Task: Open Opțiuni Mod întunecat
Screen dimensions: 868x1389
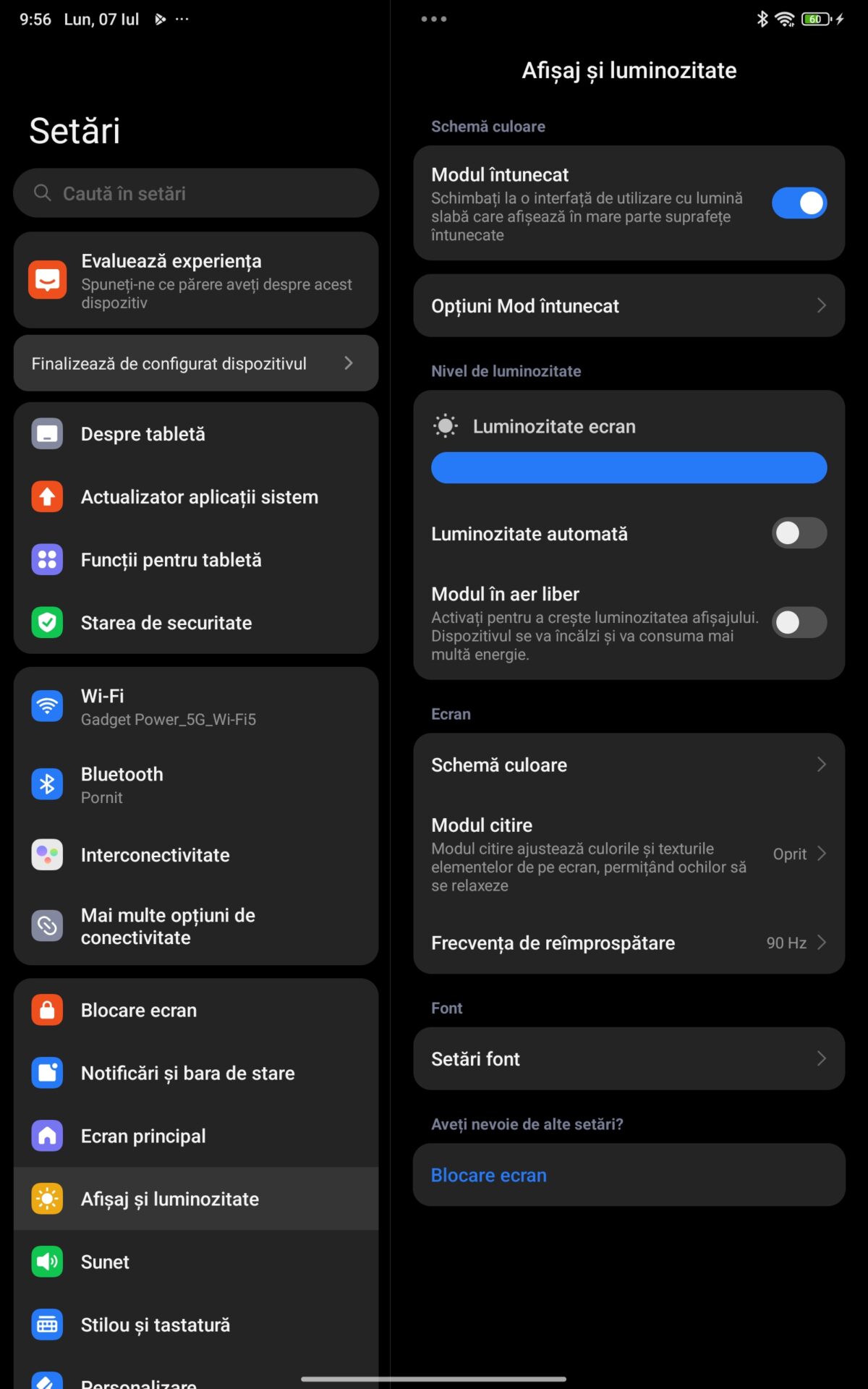Action: 628,306
